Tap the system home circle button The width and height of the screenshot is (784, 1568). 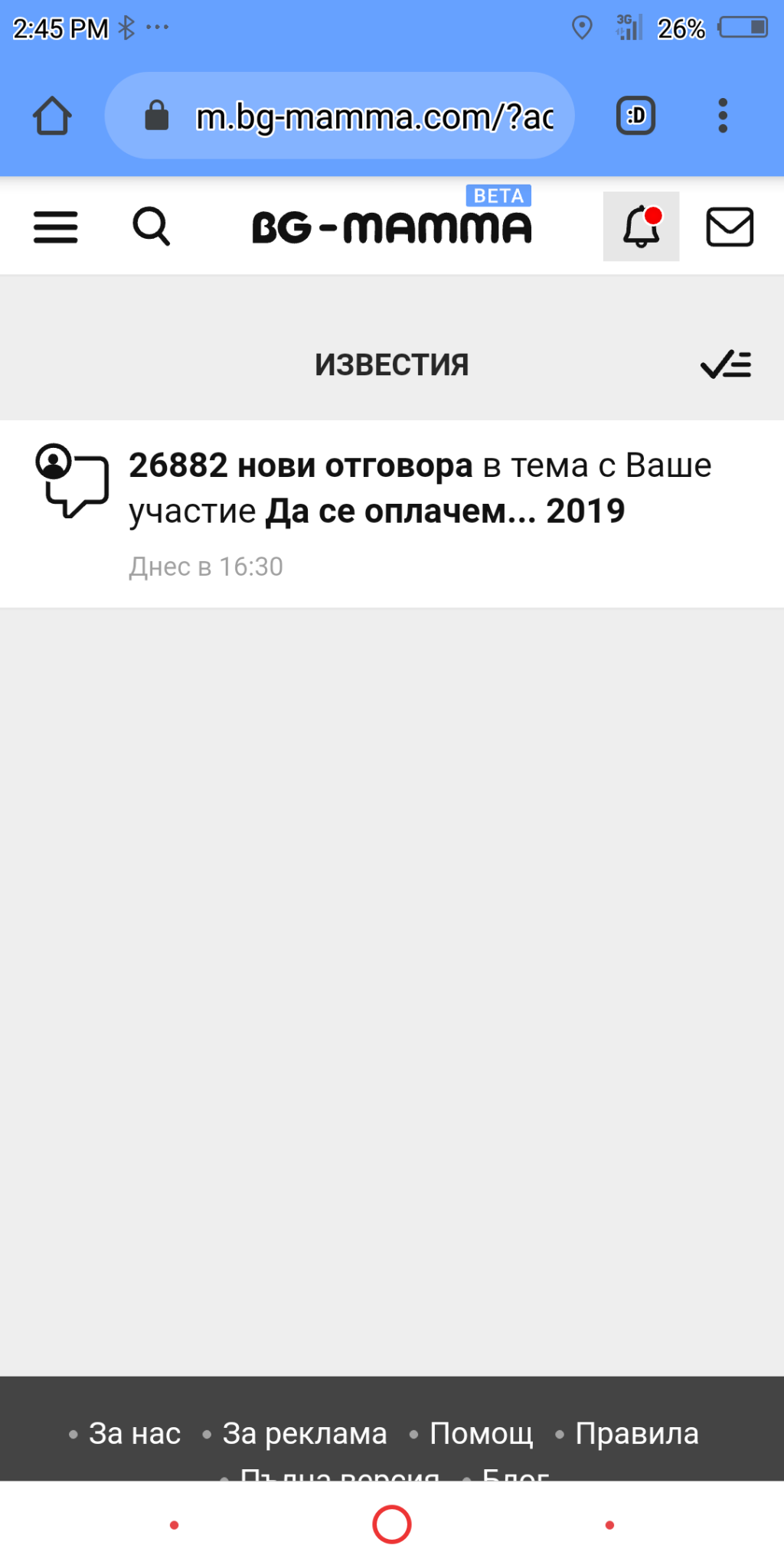click(x=392, y=1524)
